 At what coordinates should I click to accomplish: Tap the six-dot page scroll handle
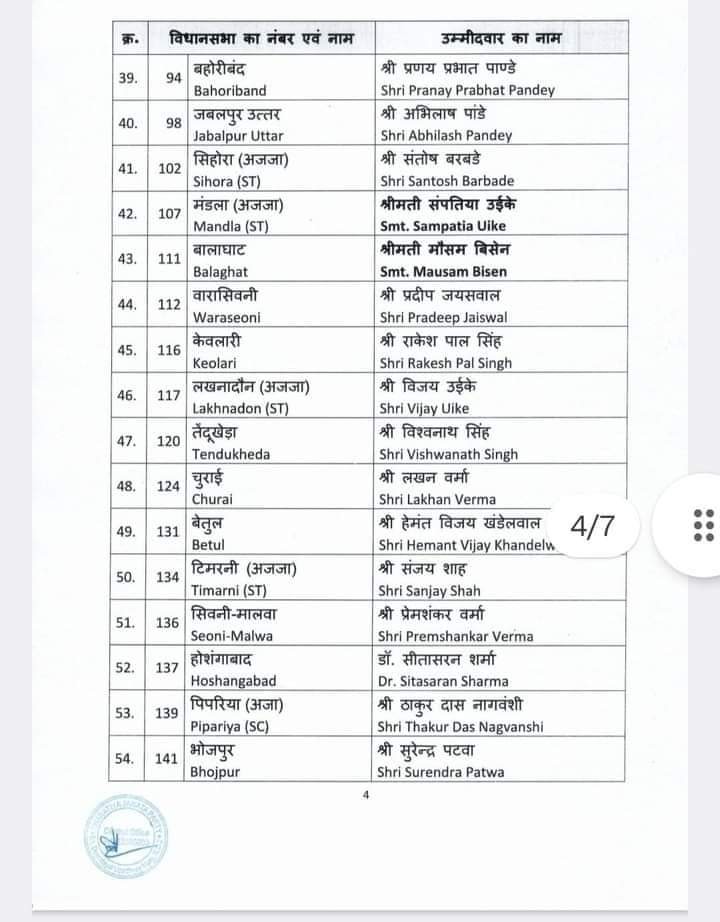(x=701, y=525)
